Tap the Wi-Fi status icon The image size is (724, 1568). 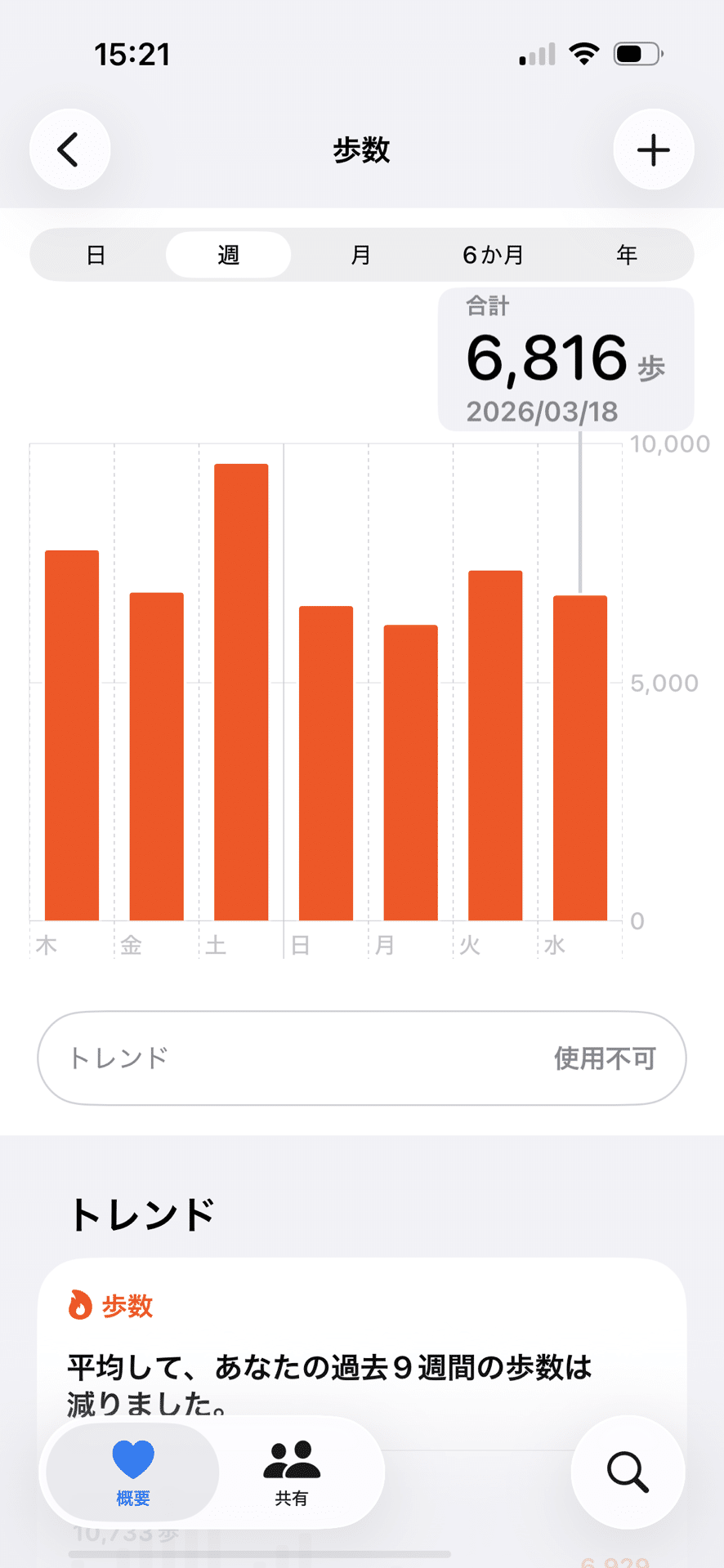(583, 52)
